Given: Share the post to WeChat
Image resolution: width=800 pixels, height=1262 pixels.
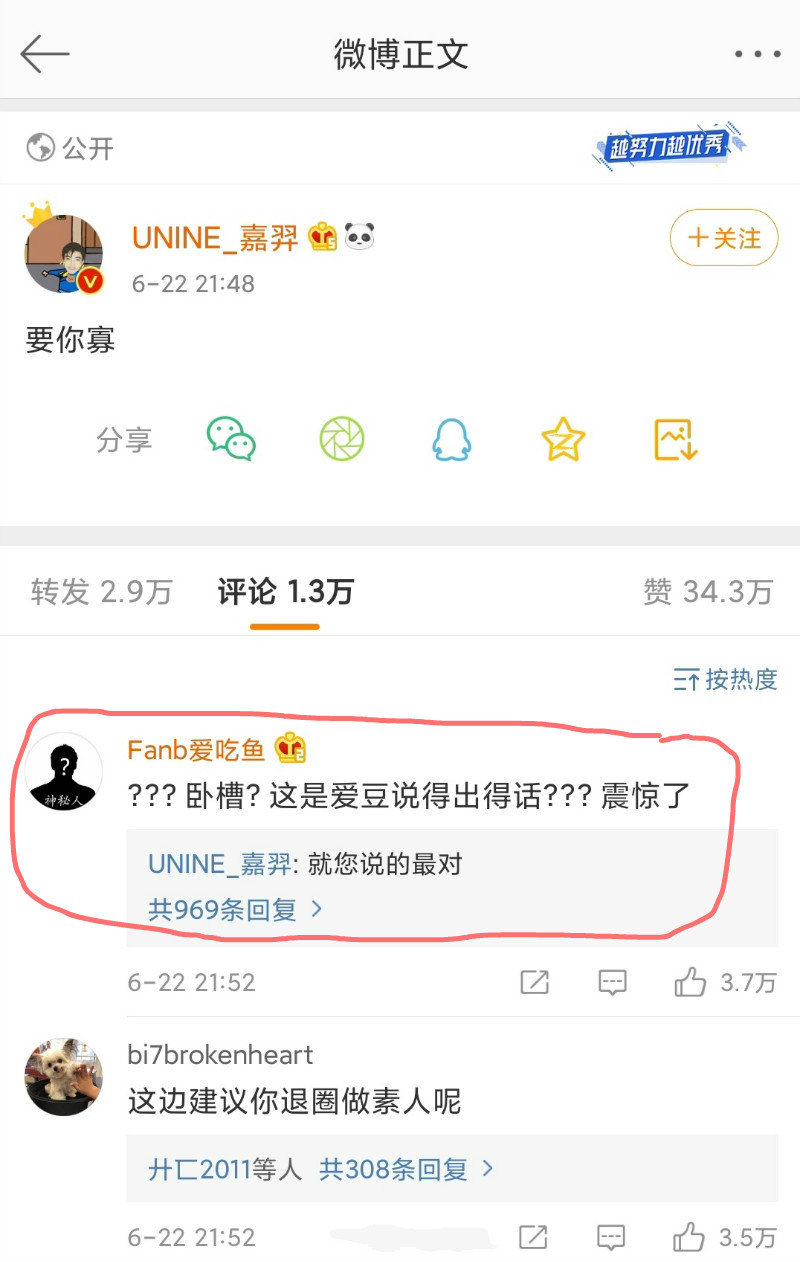Looking at the screenshot, I should [x=231, y=439].
